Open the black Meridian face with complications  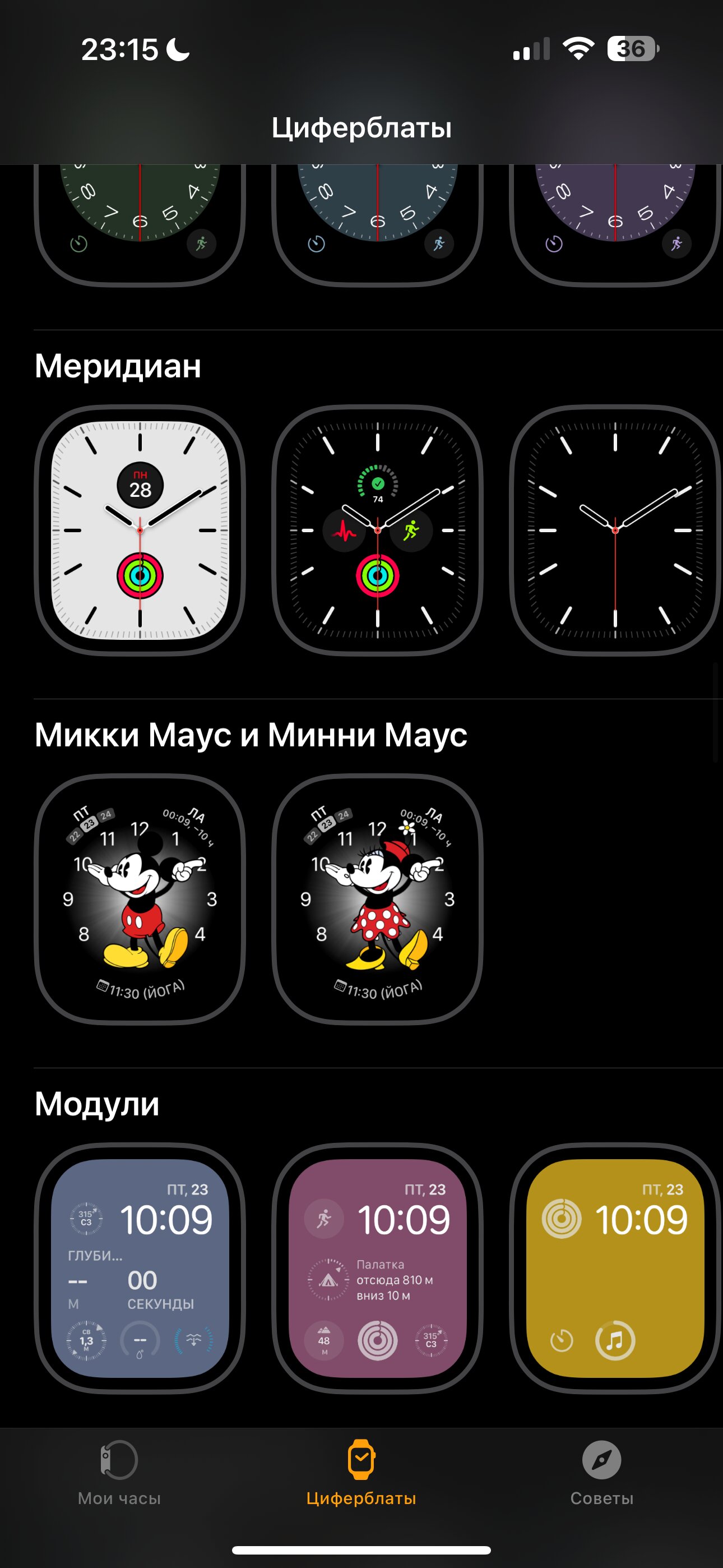pyautogui.click(x=377, y=530)
